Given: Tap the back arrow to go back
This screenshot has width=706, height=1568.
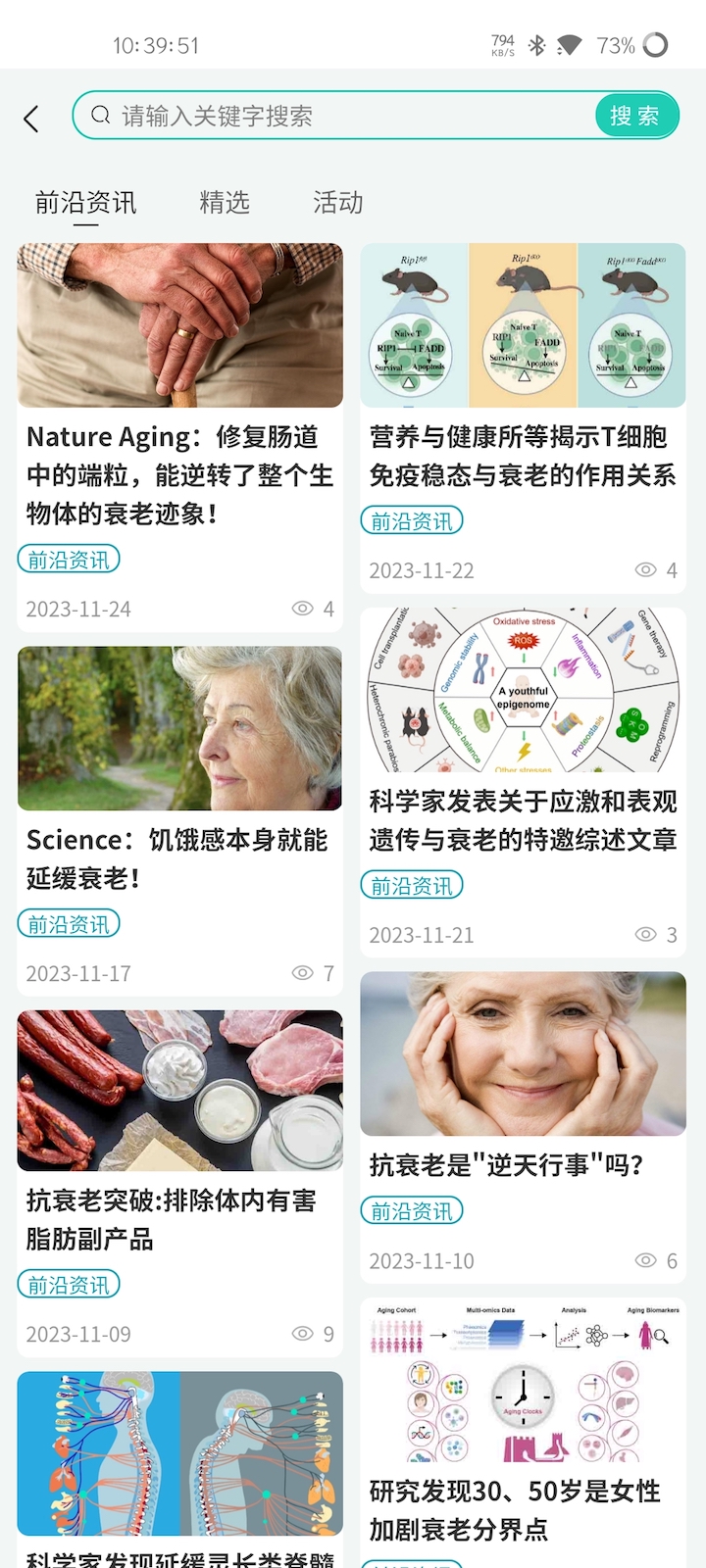Looking at the screenshot, I should pos(30,116).
